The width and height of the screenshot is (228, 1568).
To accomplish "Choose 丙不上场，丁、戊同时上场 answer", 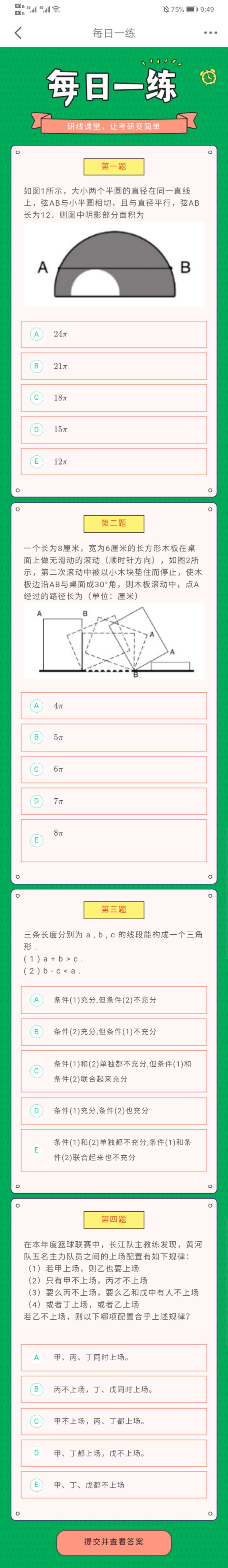I will tap(114, 1389).
